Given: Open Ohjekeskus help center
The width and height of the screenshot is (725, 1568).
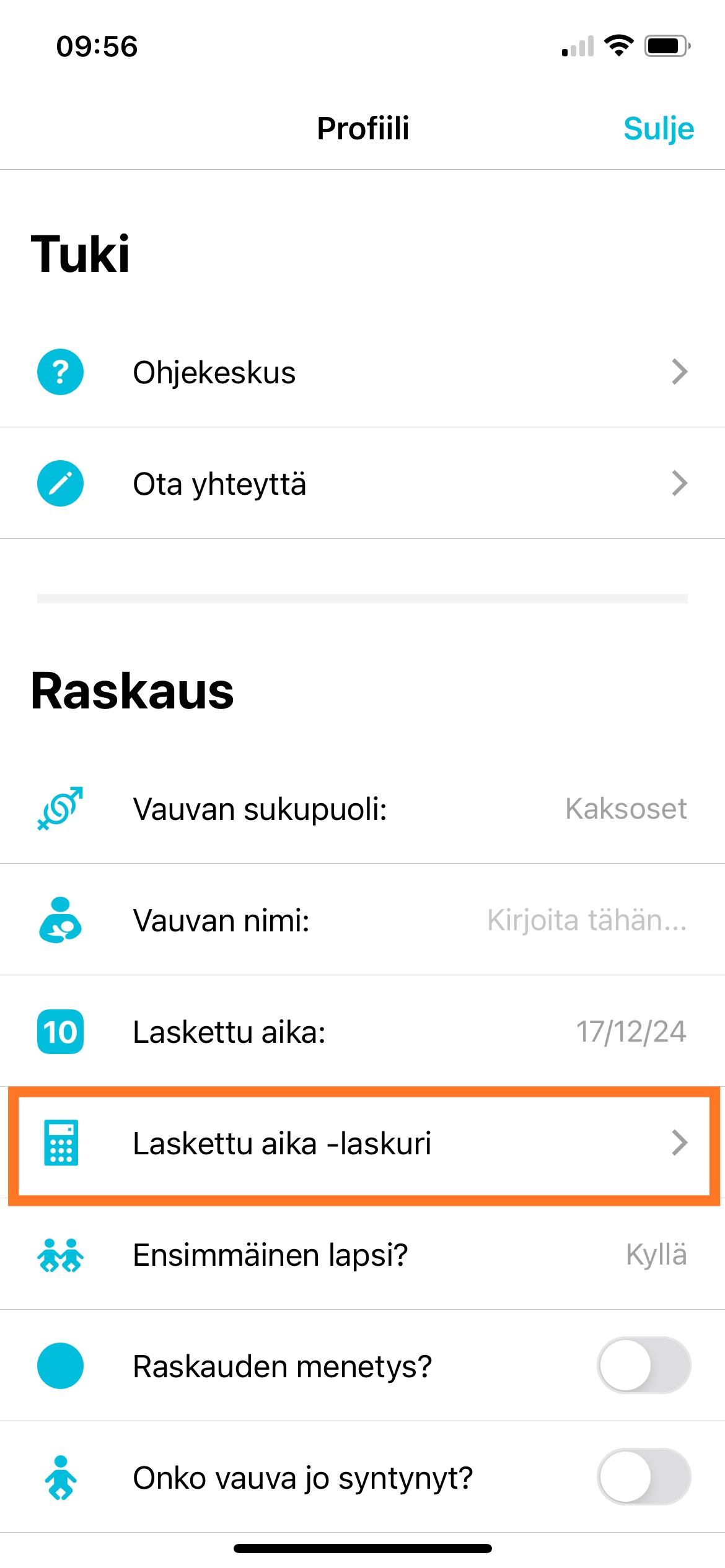Looking at the screenshot, I should [362, 372].
